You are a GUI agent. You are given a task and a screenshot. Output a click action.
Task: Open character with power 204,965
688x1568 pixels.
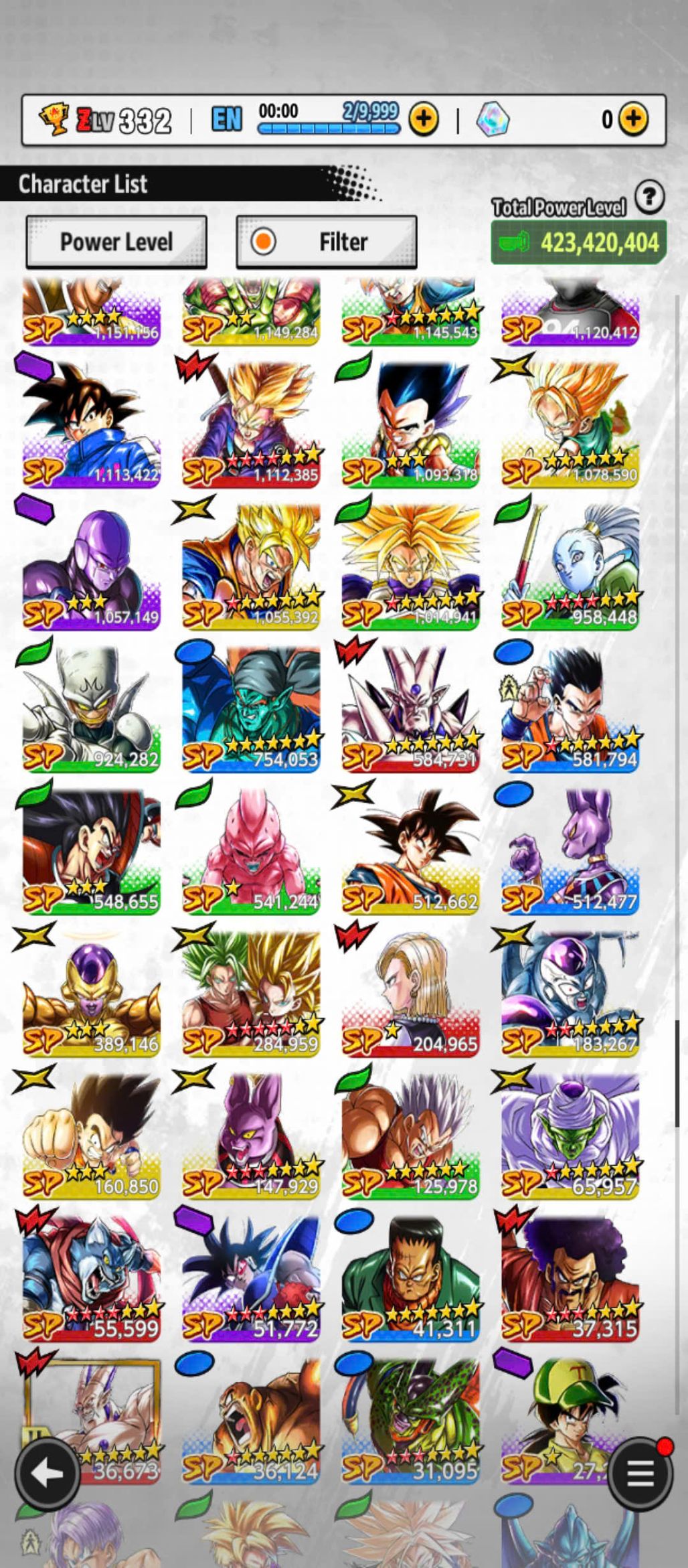pos(410,994)
